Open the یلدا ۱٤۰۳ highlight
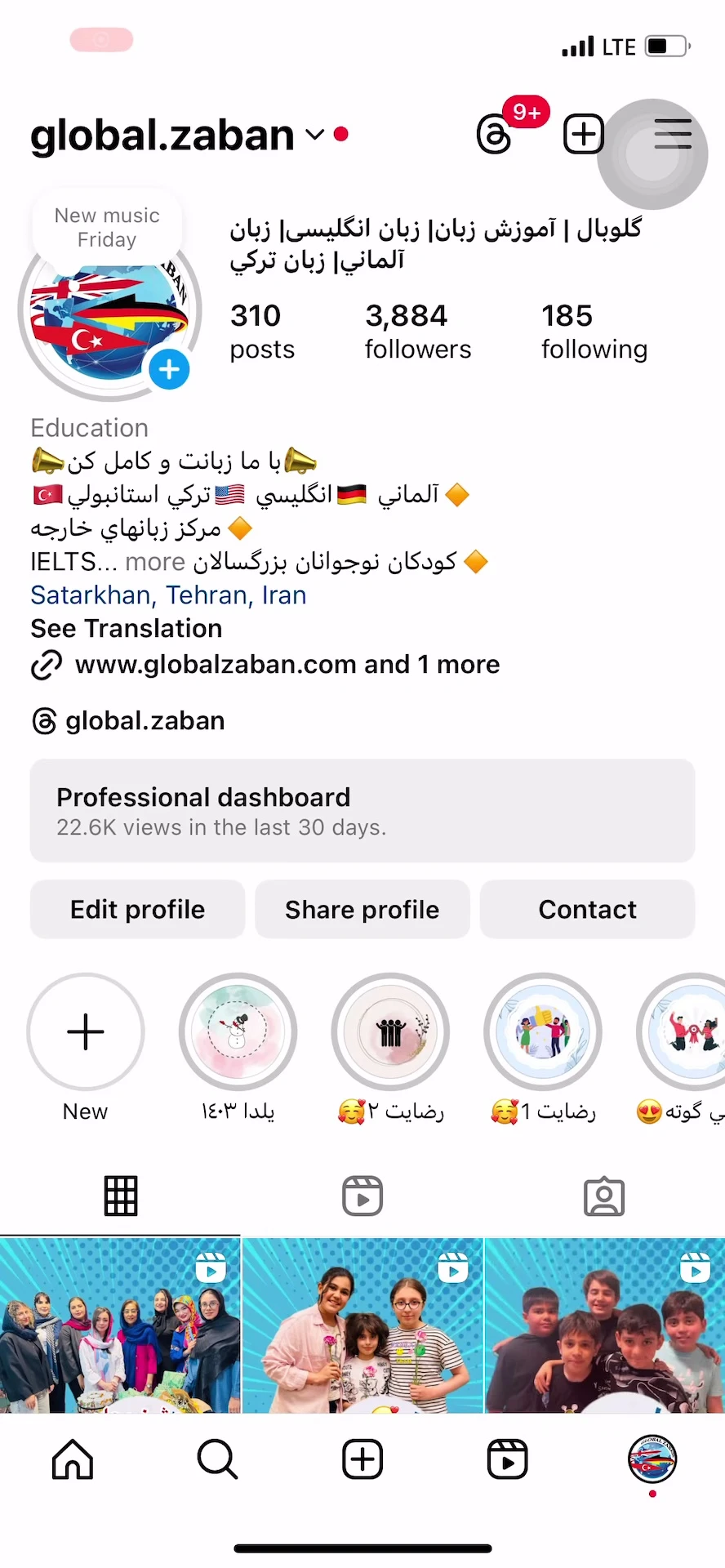Image resolution: width=725 pixels, height=1568 pixels. 238,1032
